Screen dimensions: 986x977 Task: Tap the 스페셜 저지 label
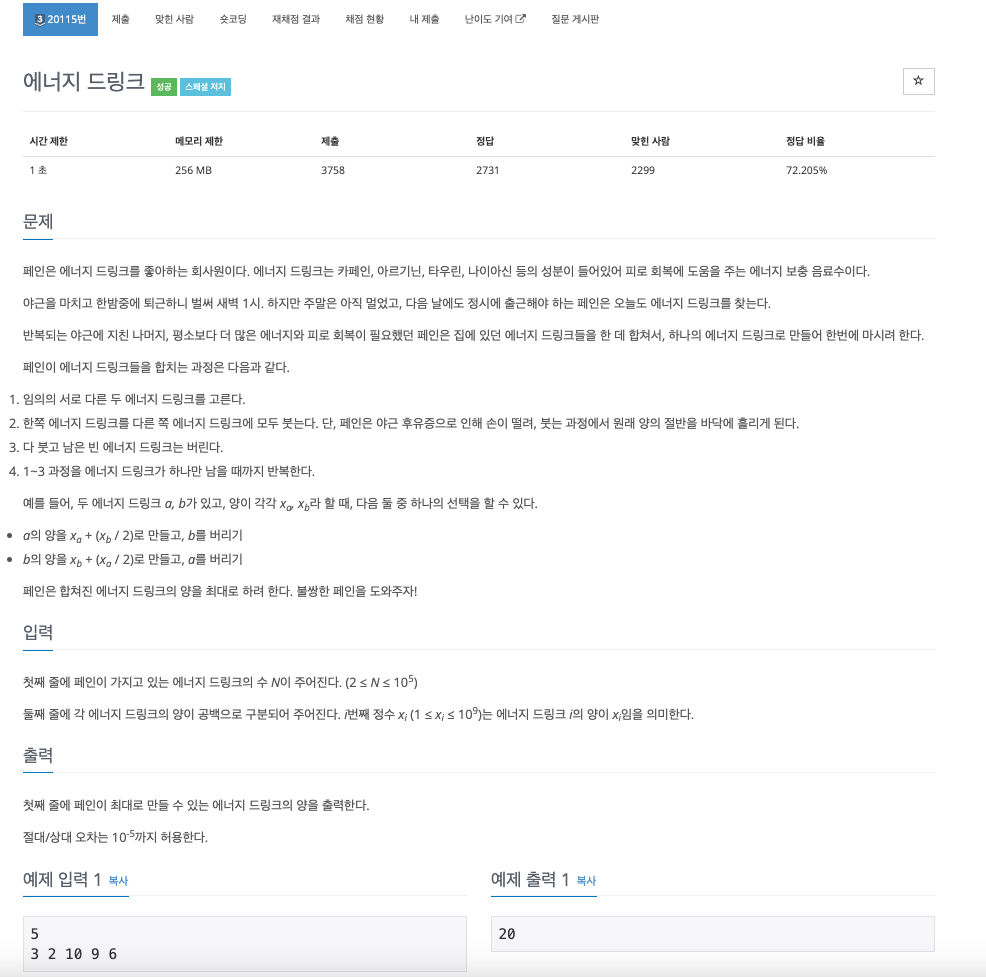205,87
